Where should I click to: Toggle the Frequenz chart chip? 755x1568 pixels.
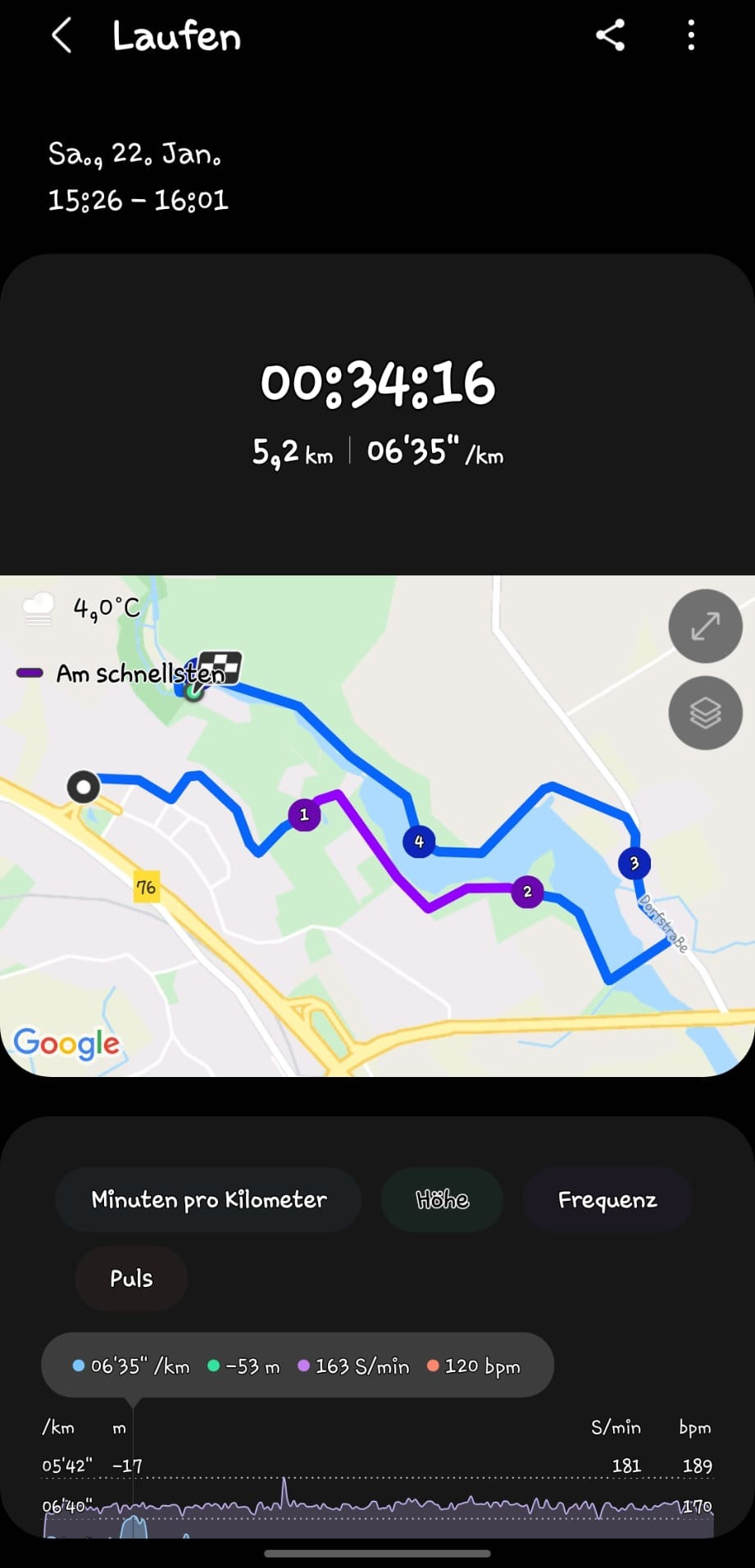(x=607, y=1200)
